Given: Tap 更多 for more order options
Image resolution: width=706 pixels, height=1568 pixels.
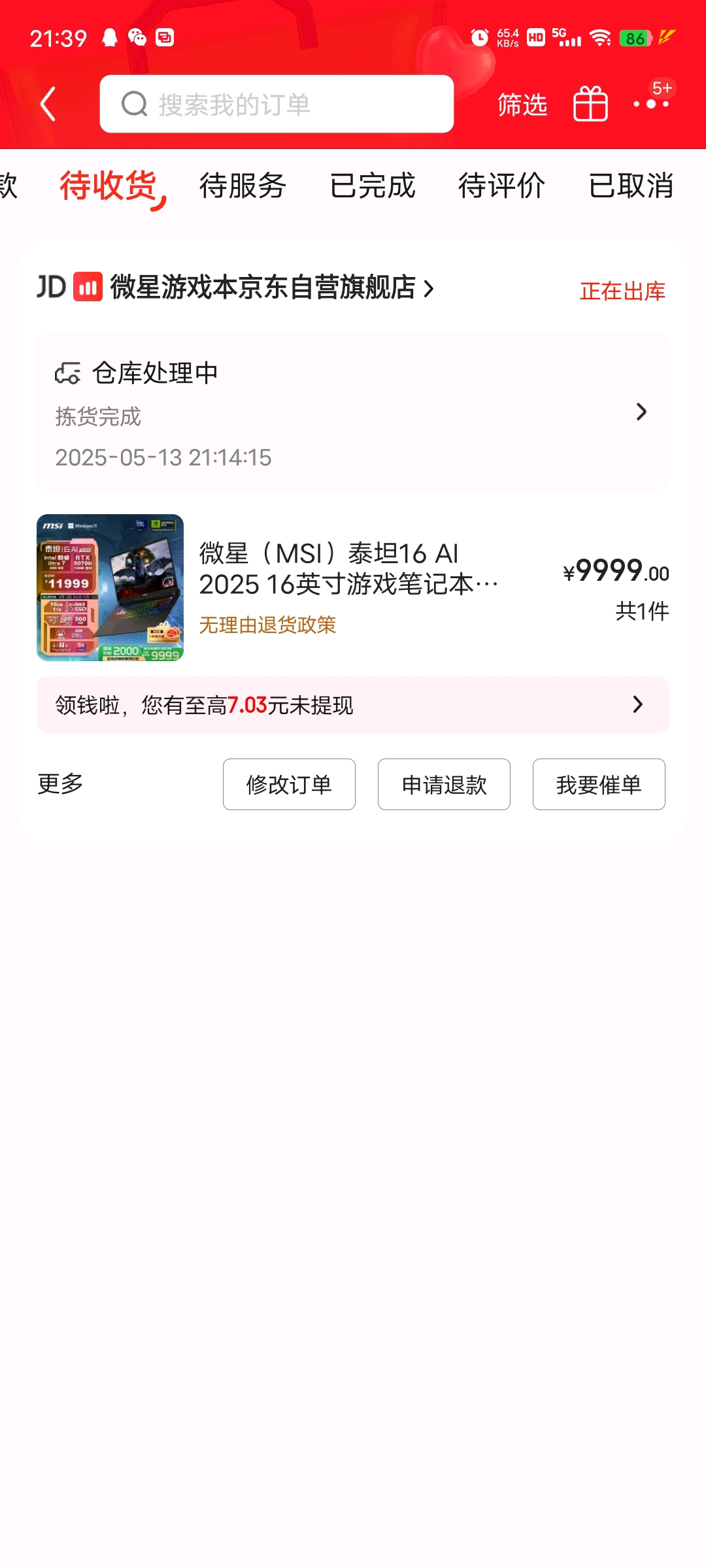Looking at the screenshot, I should [x=60, y=783].
